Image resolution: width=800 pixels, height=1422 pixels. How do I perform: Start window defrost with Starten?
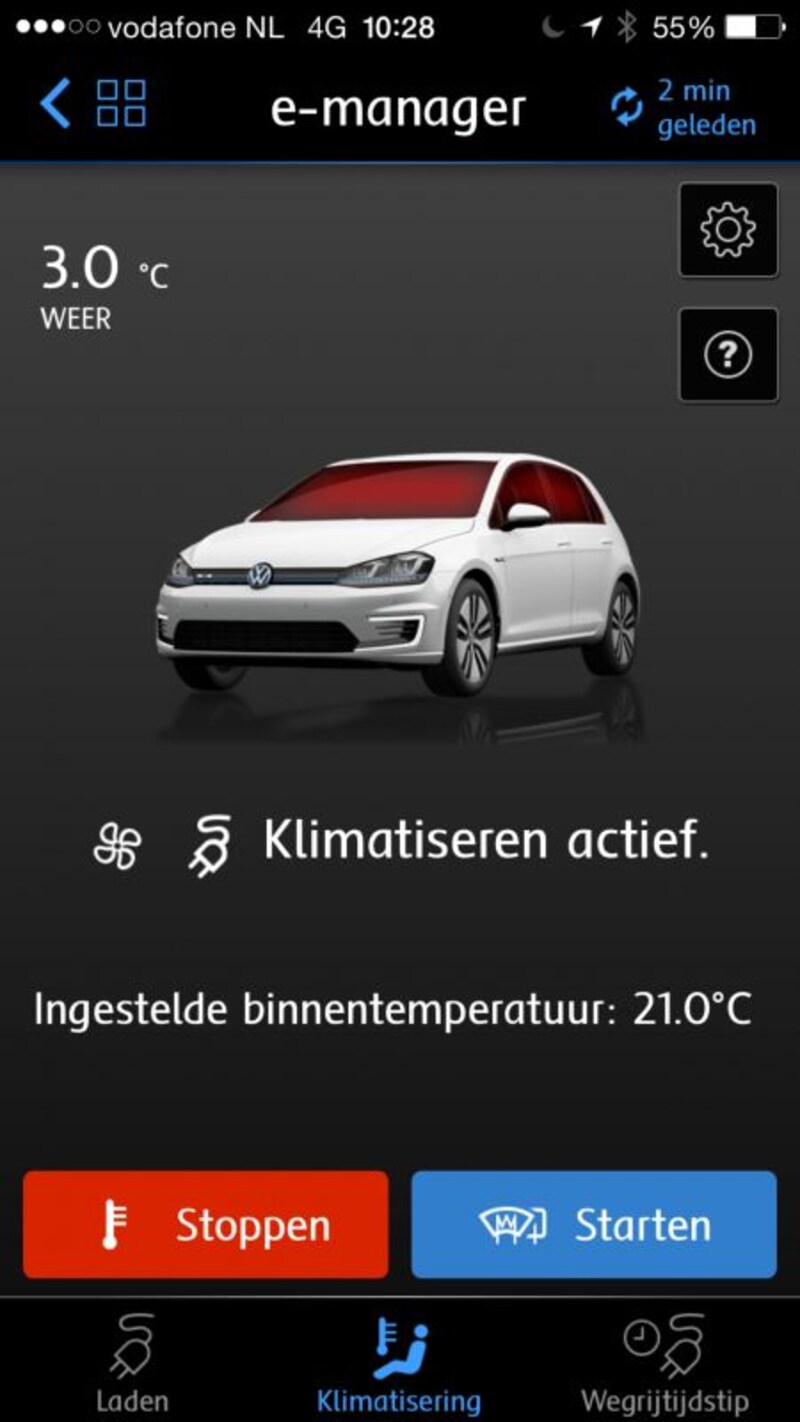point(594,1225)
